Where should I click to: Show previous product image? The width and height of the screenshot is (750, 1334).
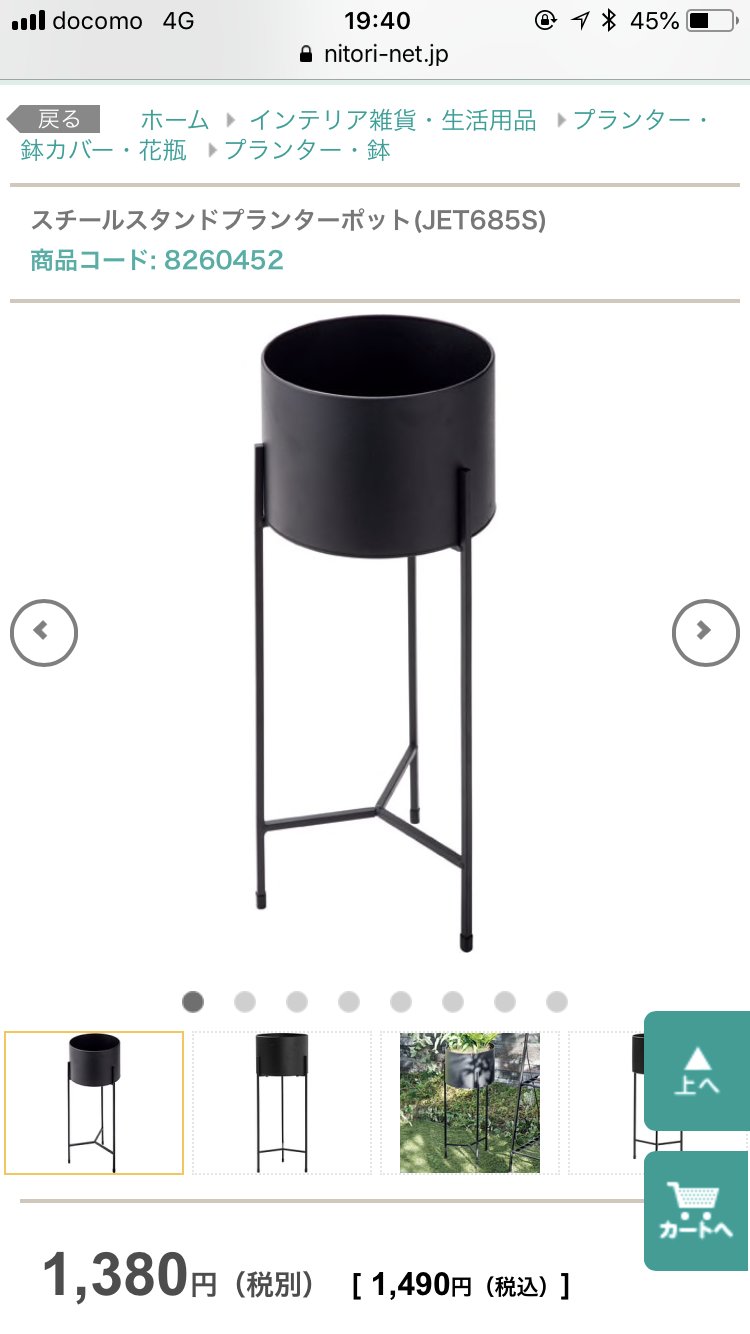[44, 632]
